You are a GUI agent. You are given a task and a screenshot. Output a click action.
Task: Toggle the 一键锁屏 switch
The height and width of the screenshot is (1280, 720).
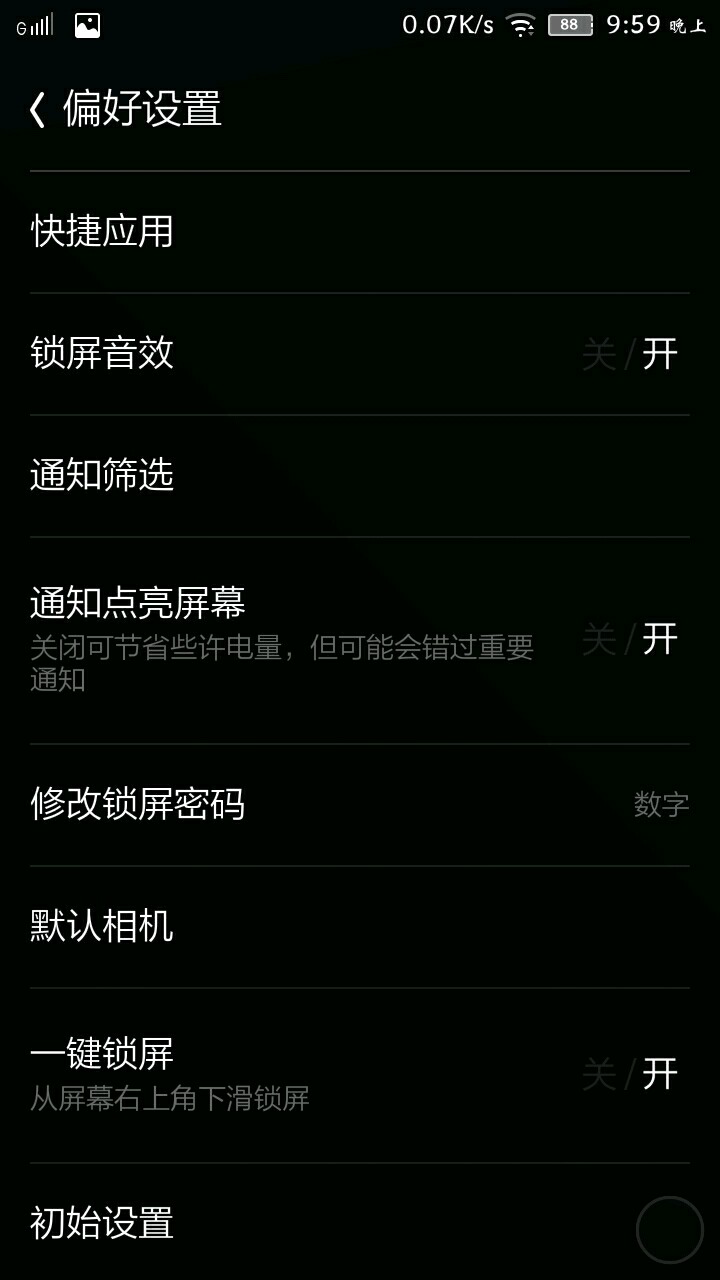click(x=630, y=1074)
